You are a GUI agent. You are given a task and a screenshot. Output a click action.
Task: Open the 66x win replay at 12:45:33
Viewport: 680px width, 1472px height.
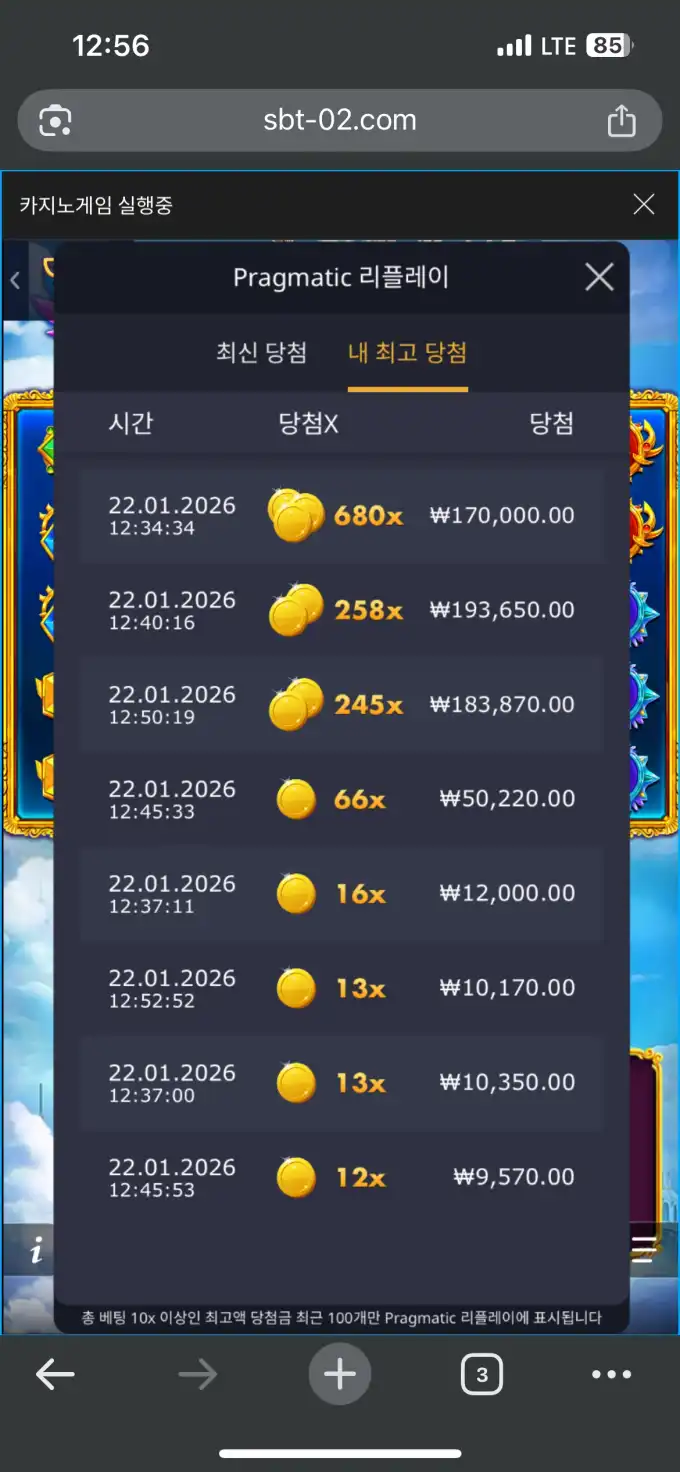(341, 799)
